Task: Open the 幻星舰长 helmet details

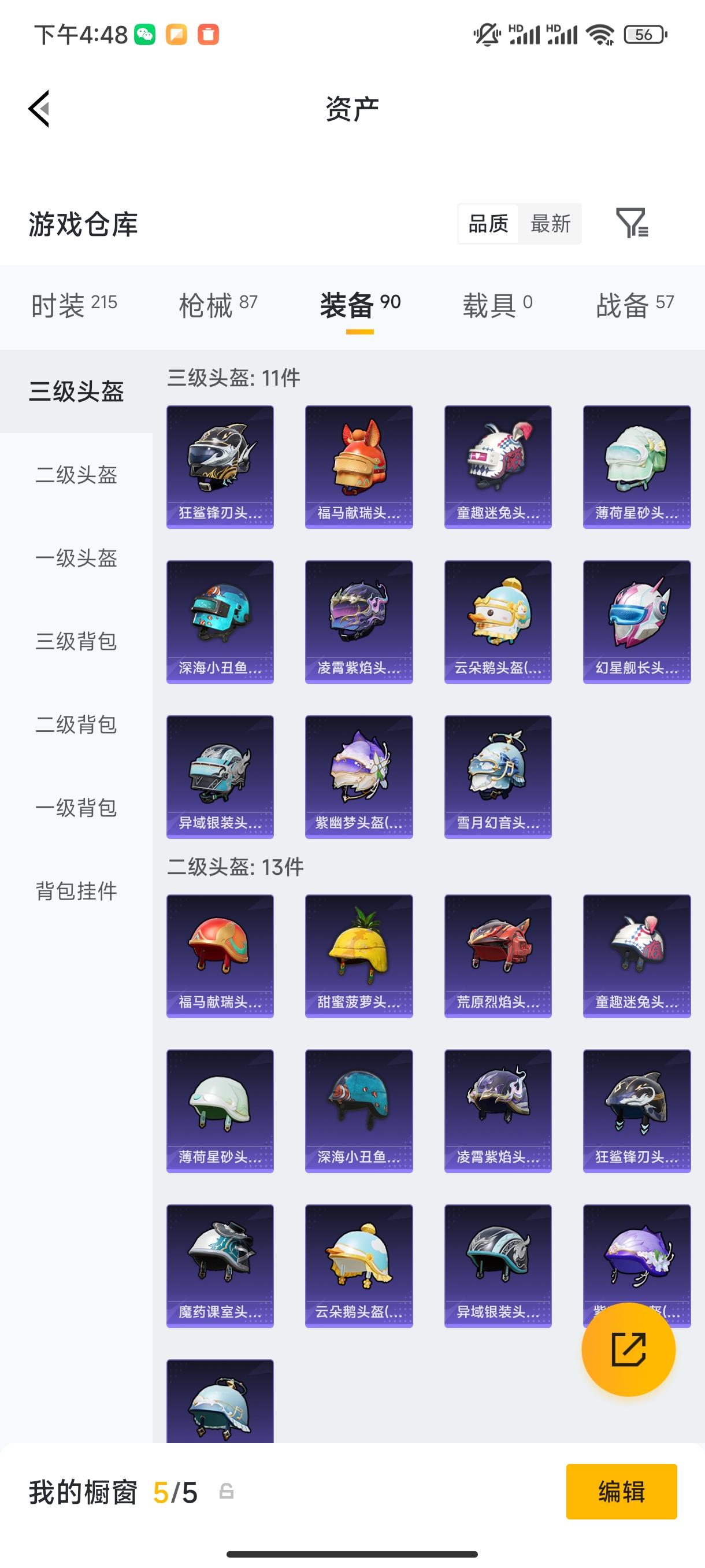Action: [x=636, y=621]
